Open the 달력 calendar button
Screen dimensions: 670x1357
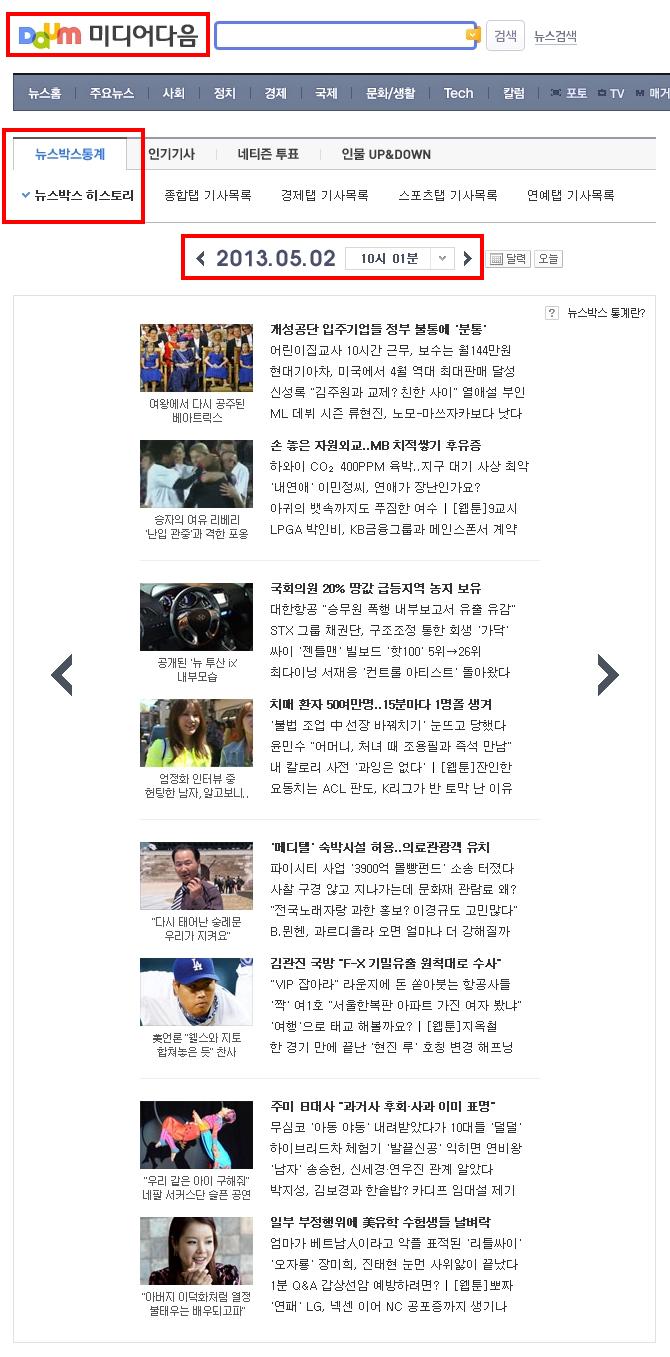[508, 259]
